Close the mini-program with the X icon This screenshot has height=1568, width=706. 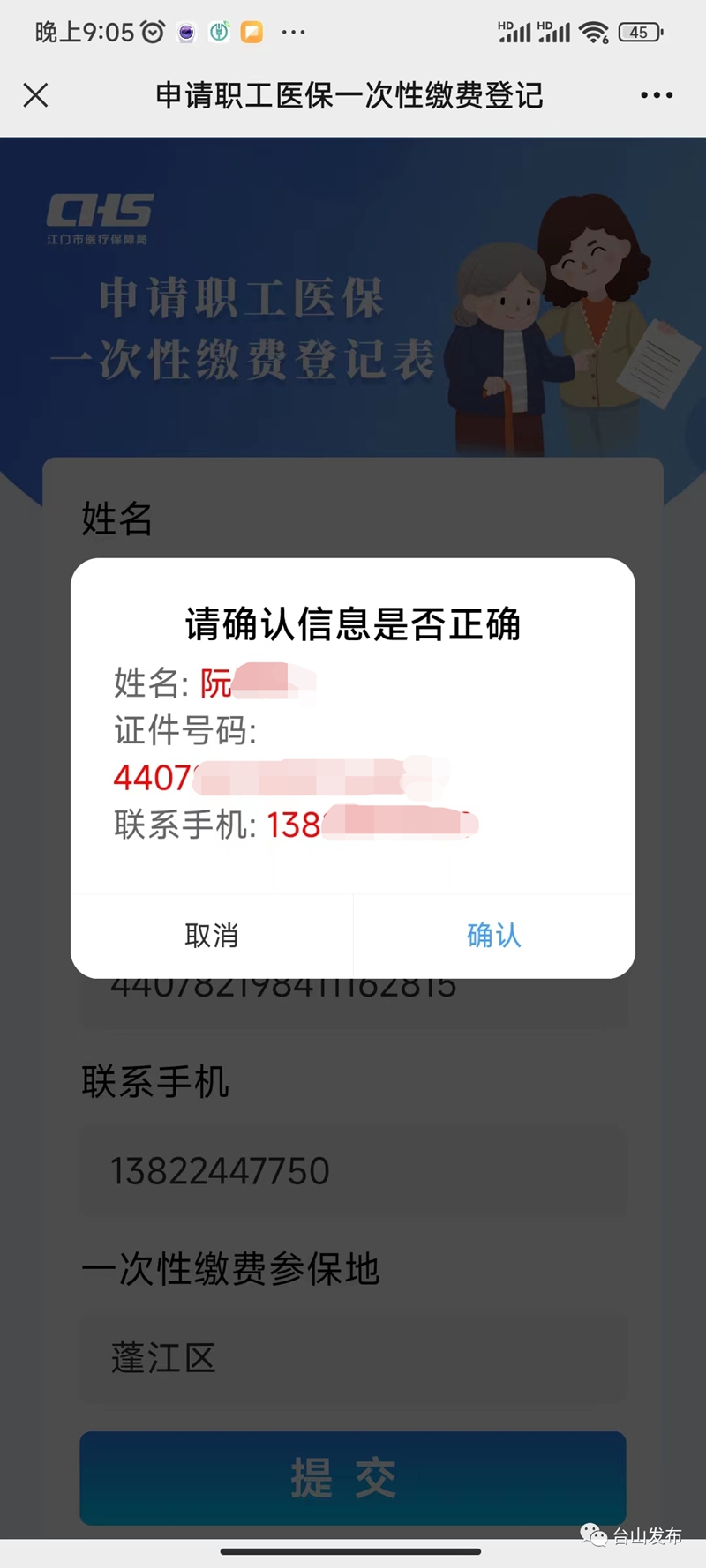click(x=35, y=94)
